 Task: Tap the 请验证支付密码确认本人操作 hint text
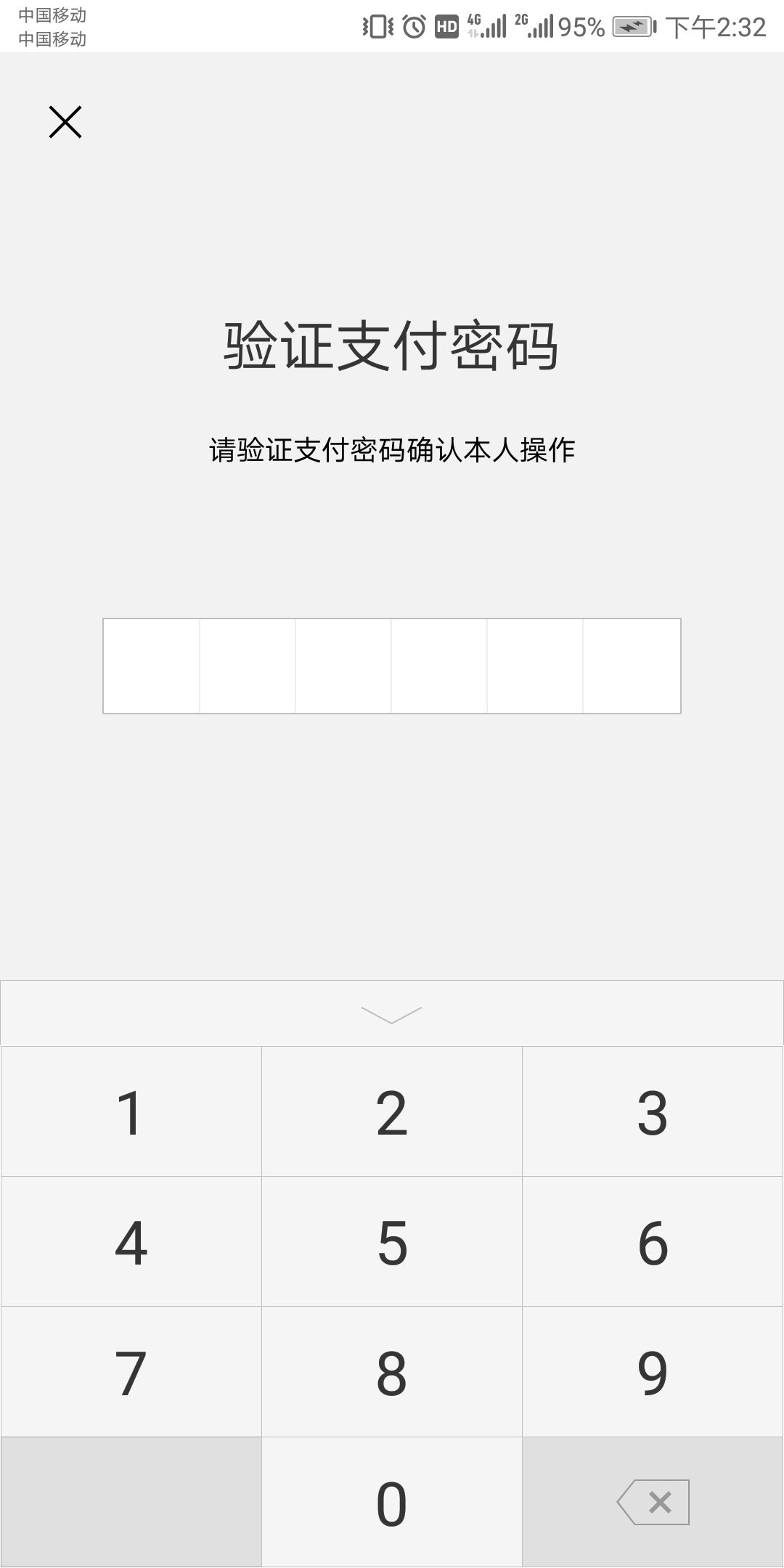coord(392,450)
